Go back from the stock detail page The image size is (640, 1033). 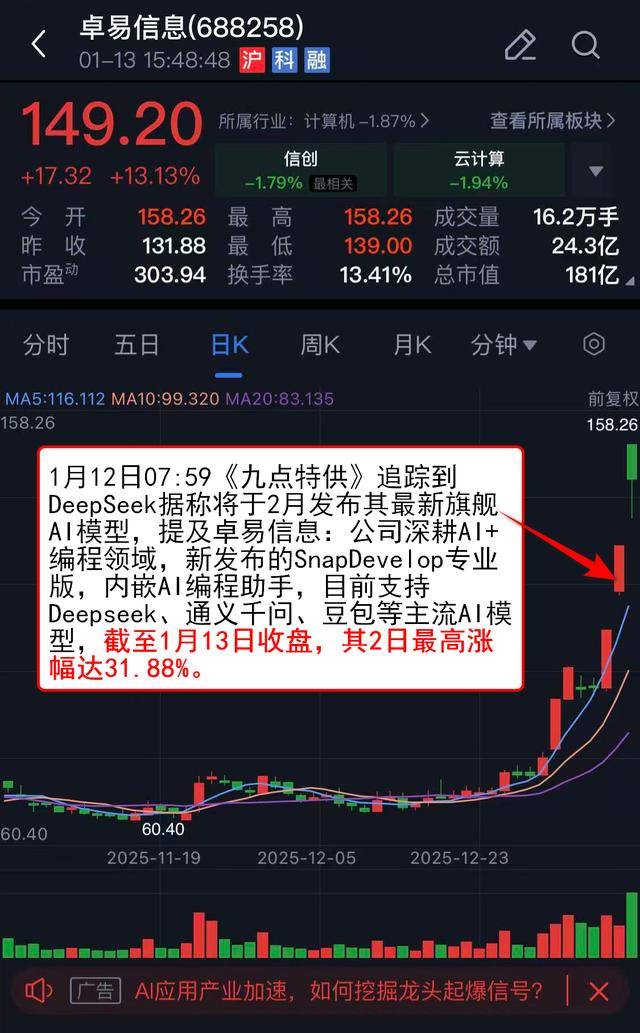[x=39, y=44]
